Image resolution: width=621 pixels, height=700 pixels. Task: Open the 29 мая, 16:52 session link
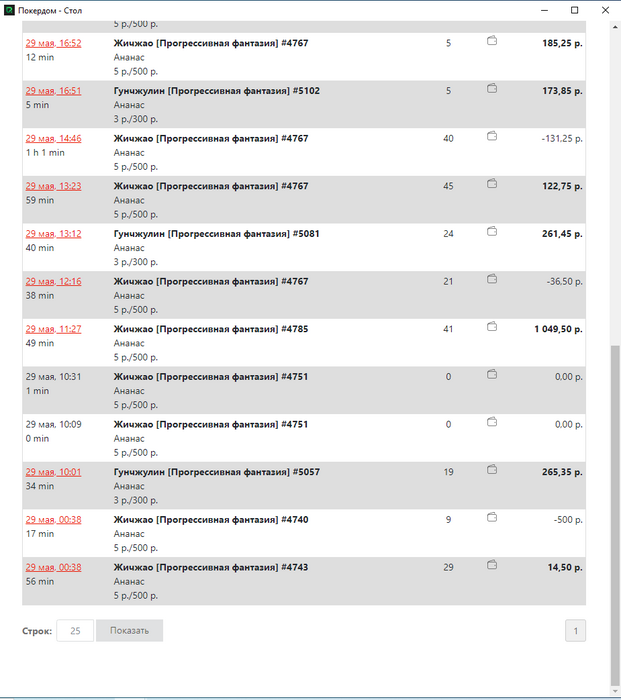(x=53, y=43)
